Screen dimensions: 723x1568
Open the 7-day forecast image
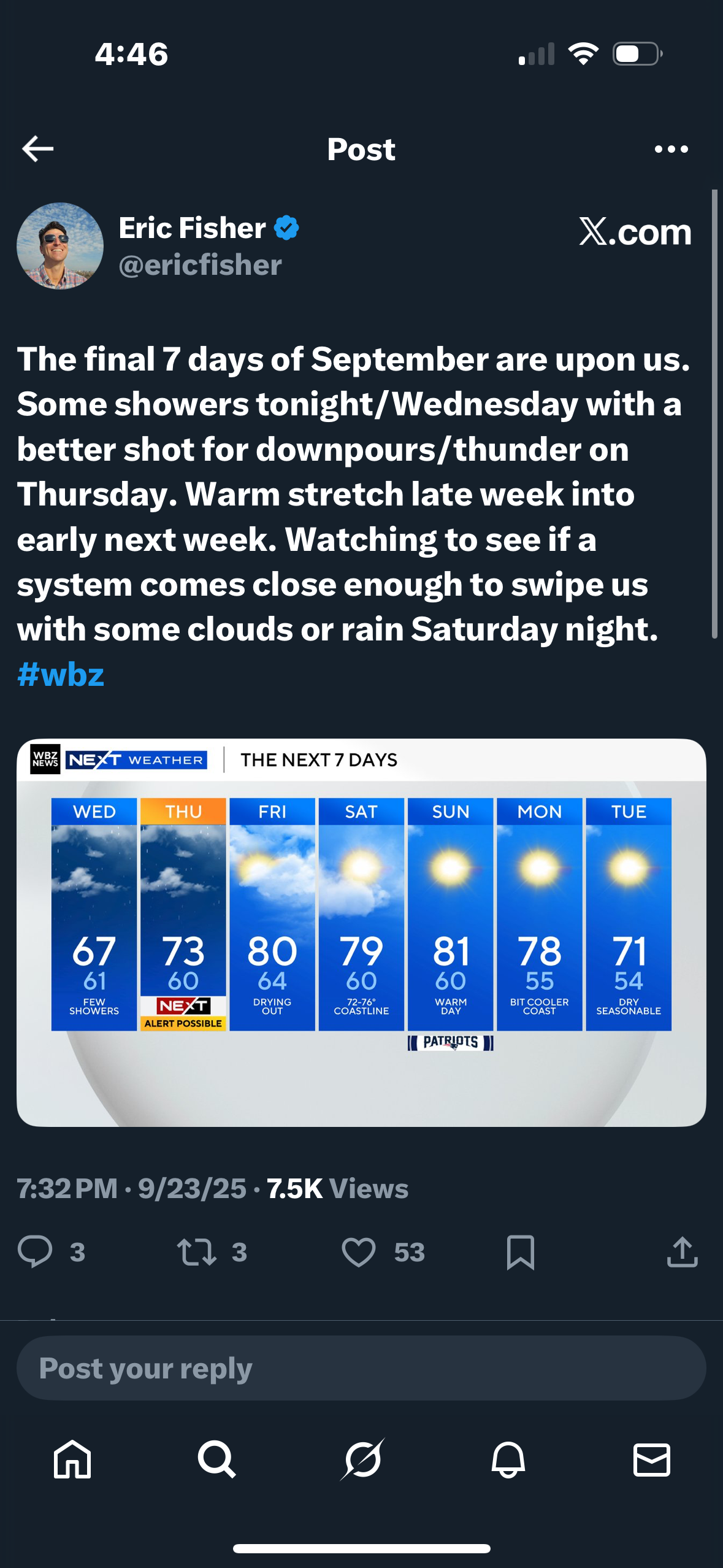tap(361, 932)
